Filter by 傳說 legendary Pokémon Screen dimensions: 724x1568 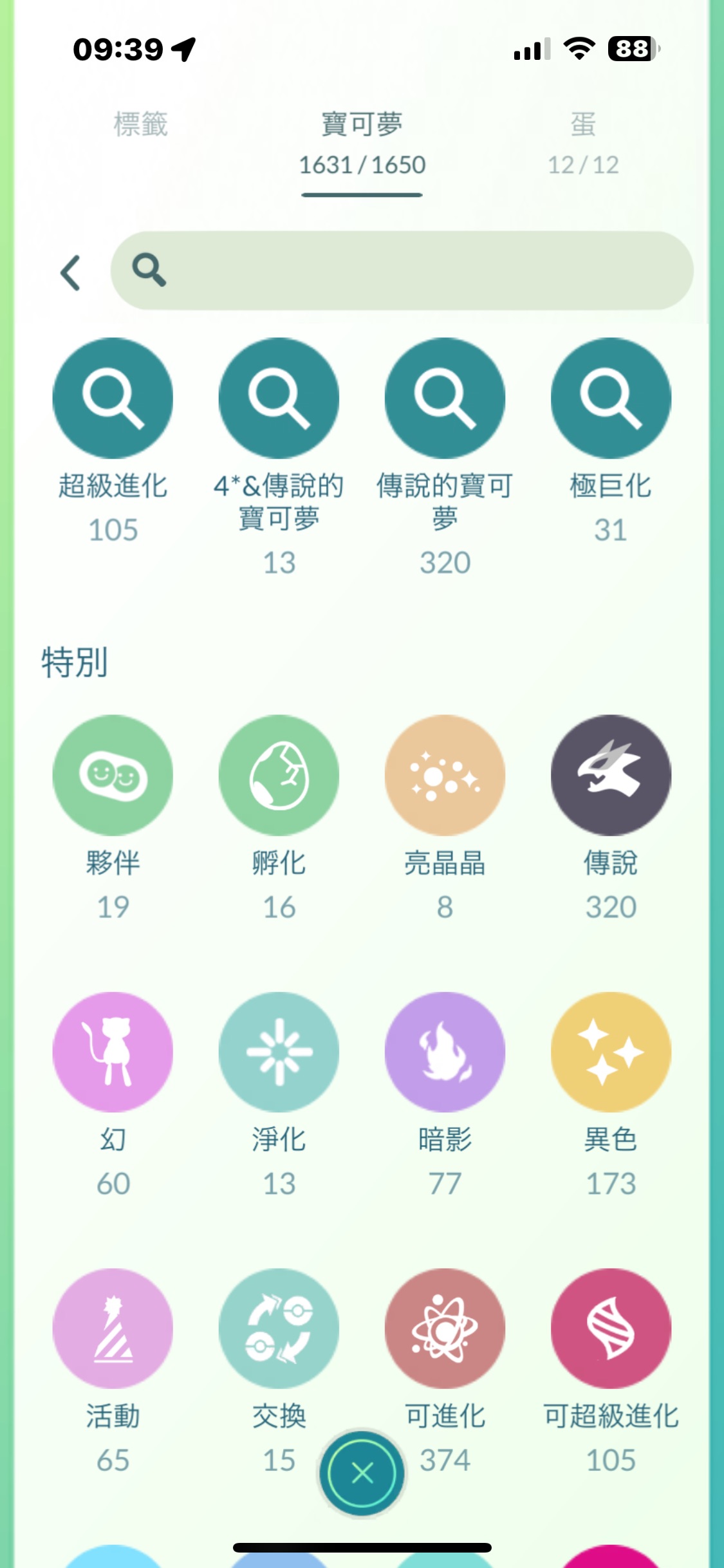611,775
